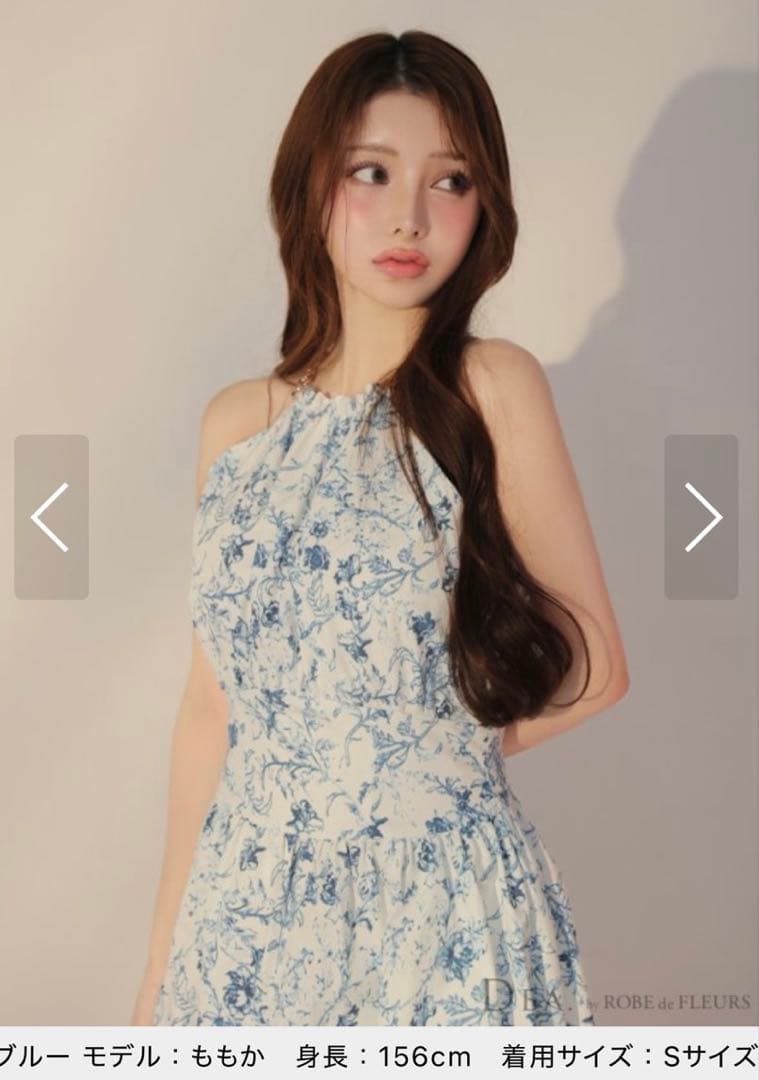The image size is (759, 1080).
Task: Show the previous product photo
Action: point(51,516)
